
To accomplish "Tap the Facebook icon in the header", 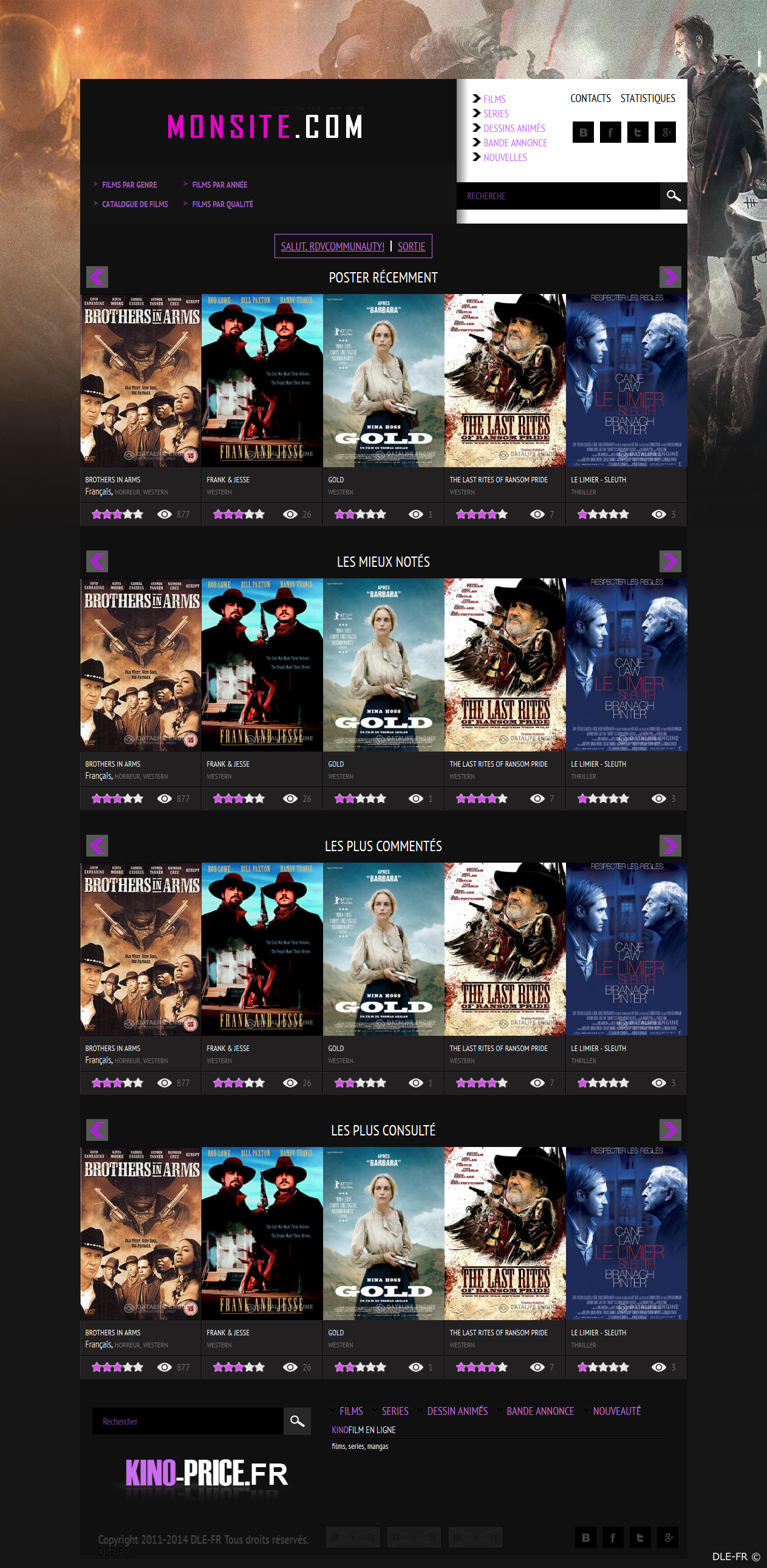I will 610,132.
